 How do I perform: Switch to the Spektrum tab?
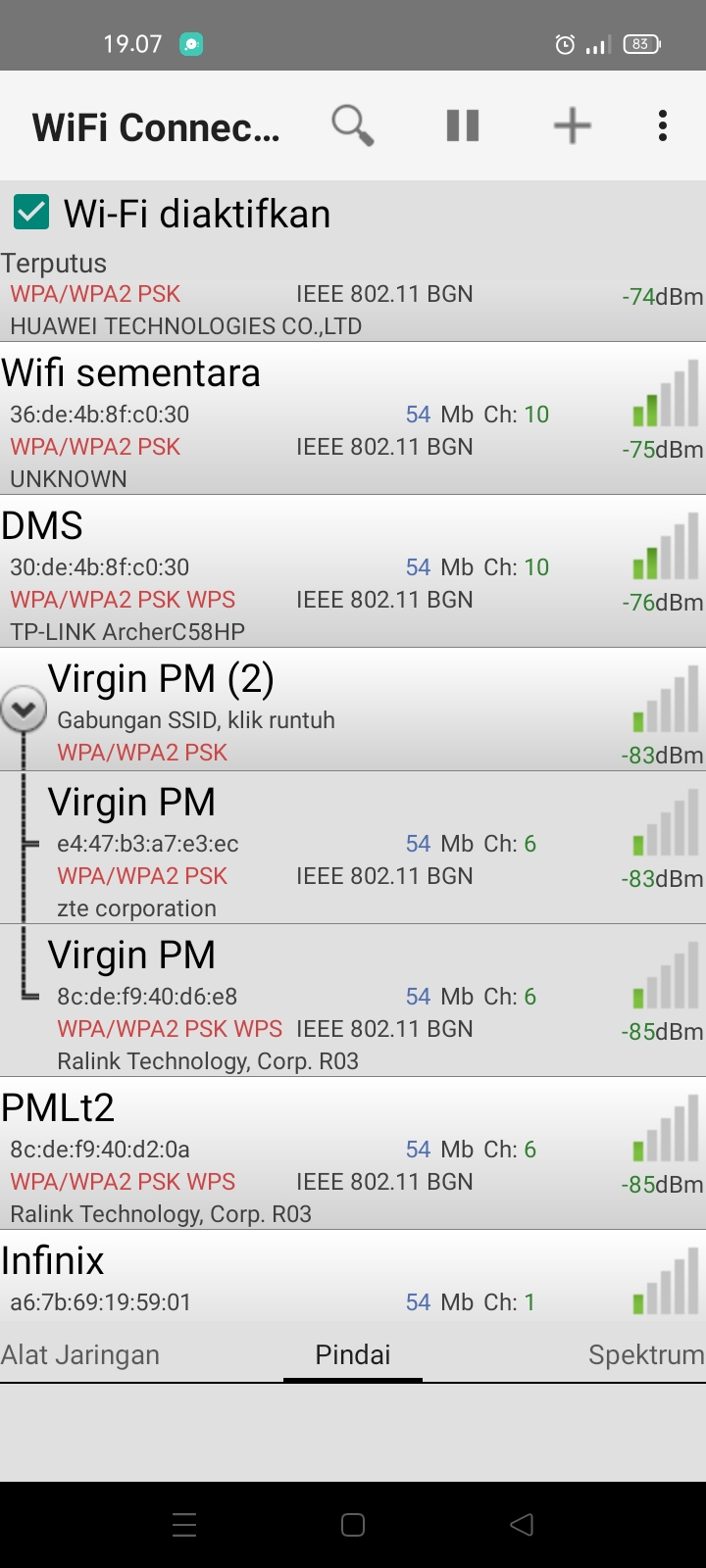[x=646, y=1354]
